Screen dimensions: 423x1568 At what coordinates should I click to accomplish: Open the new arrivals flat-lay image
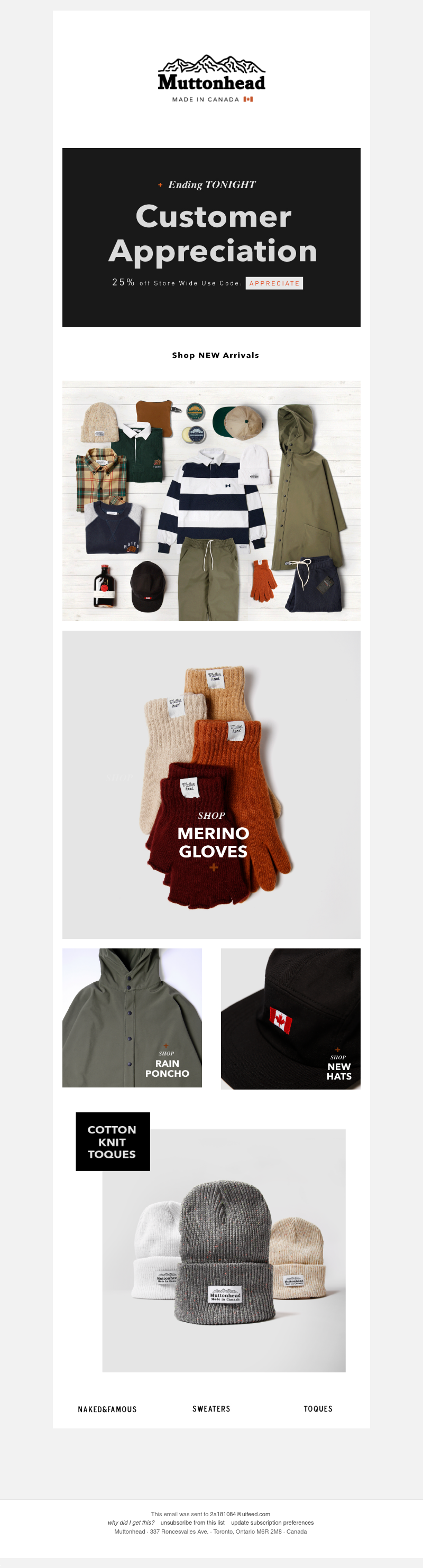[211, 500]
